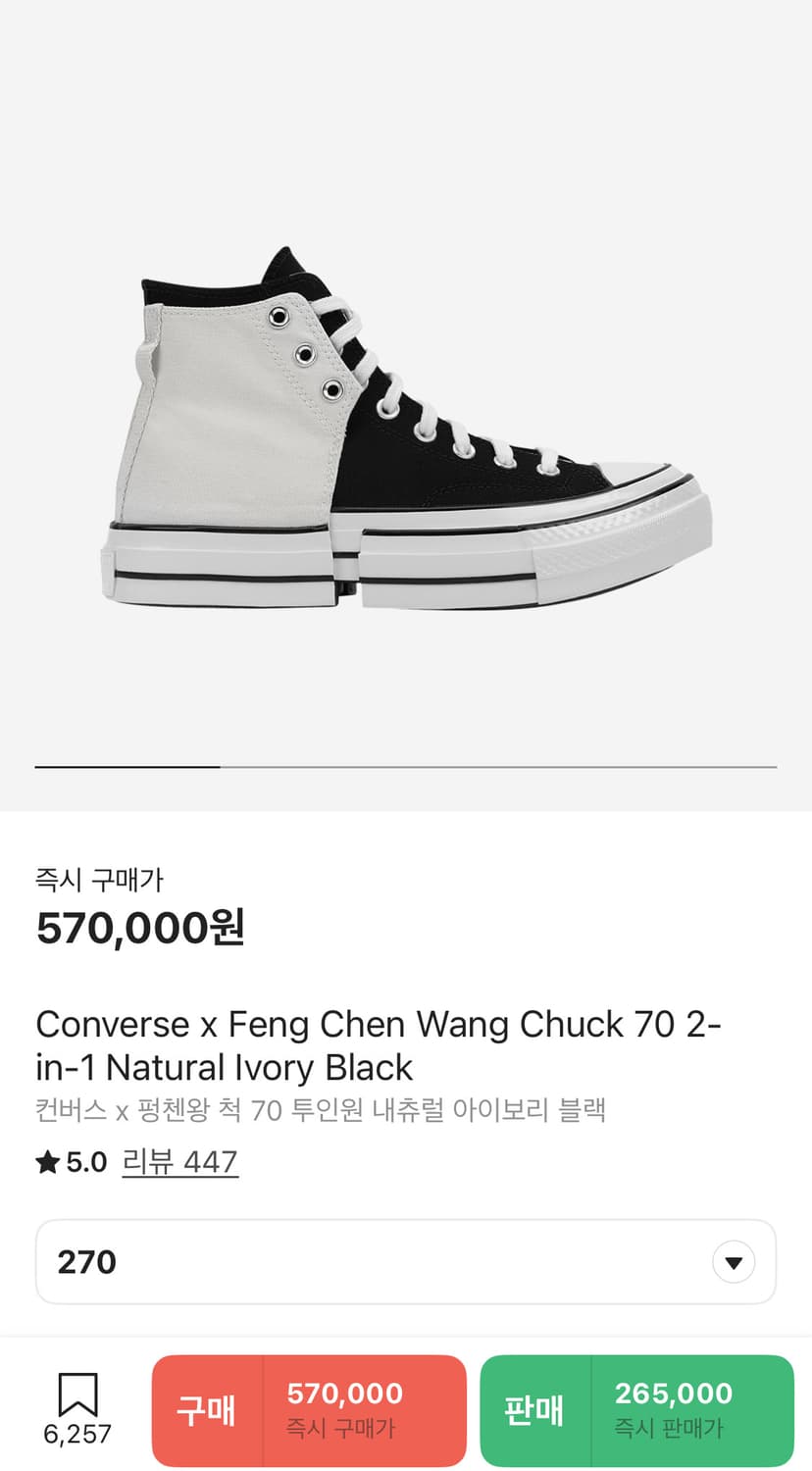Click the star rating icon

click(46, 1161)
